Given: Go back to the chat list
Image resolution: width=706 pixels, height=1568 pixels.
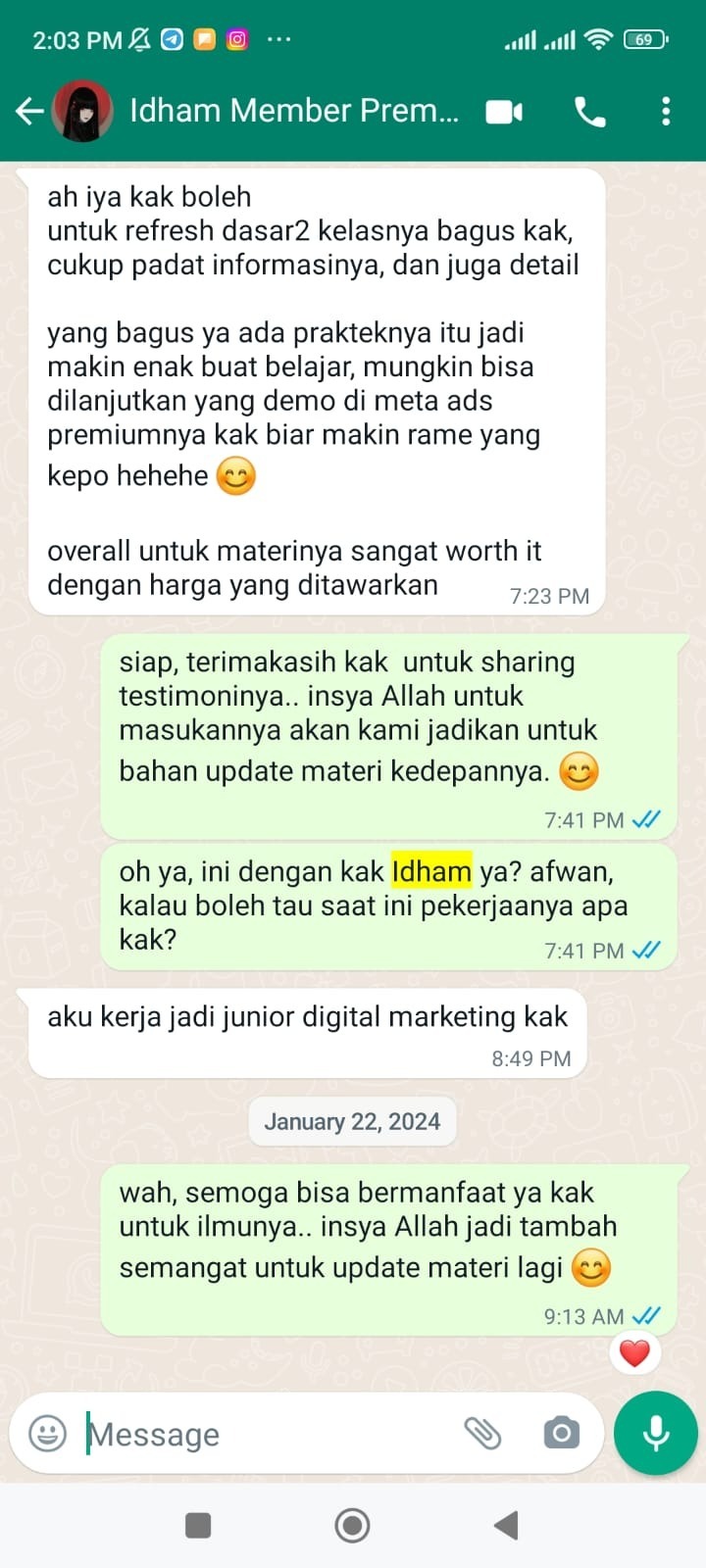Looking at the screenshot, I should (29, 112).
